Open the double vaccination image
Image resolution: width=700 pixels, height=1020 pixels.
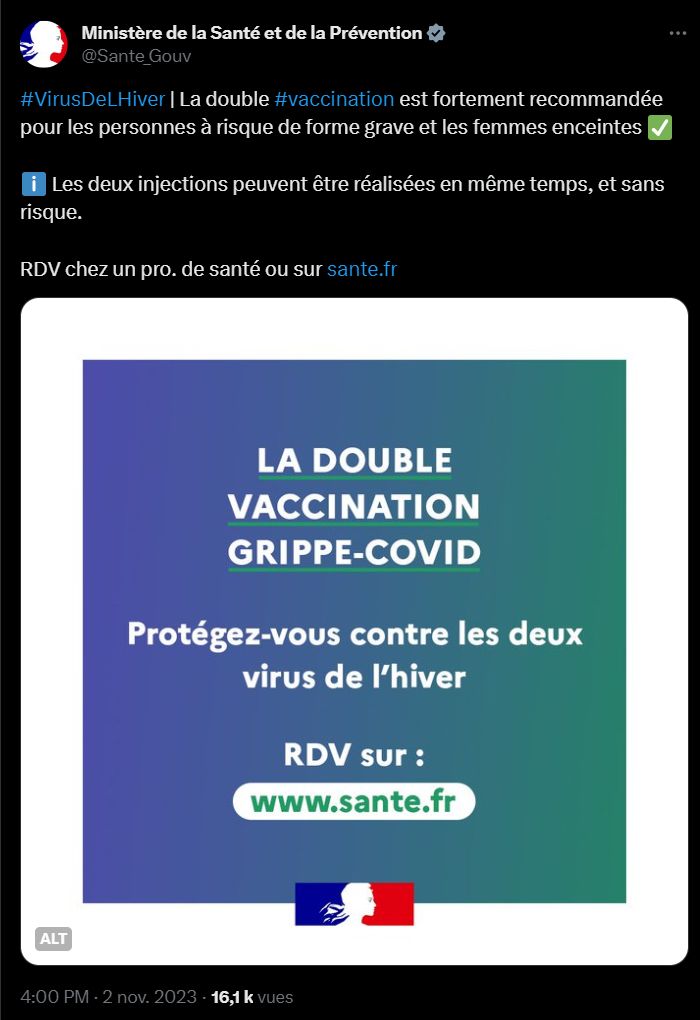(x=354, y=630)
